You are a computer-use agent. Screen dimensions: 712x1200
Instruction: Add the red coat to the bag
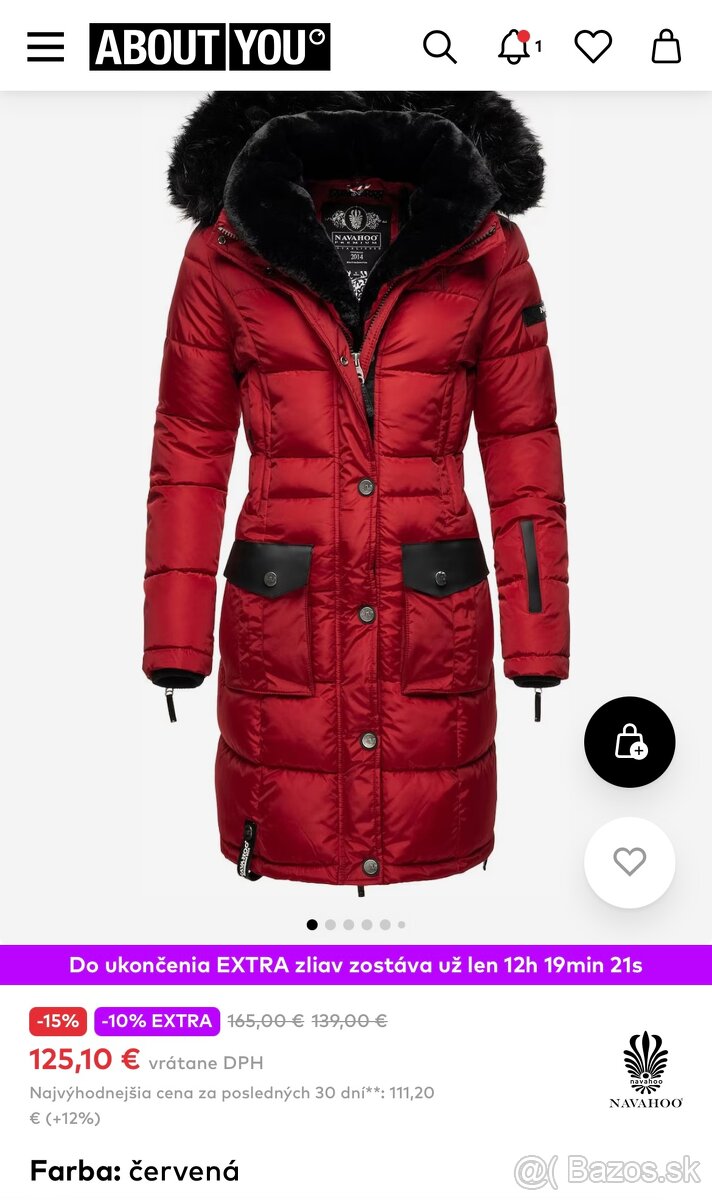(629, 742)
